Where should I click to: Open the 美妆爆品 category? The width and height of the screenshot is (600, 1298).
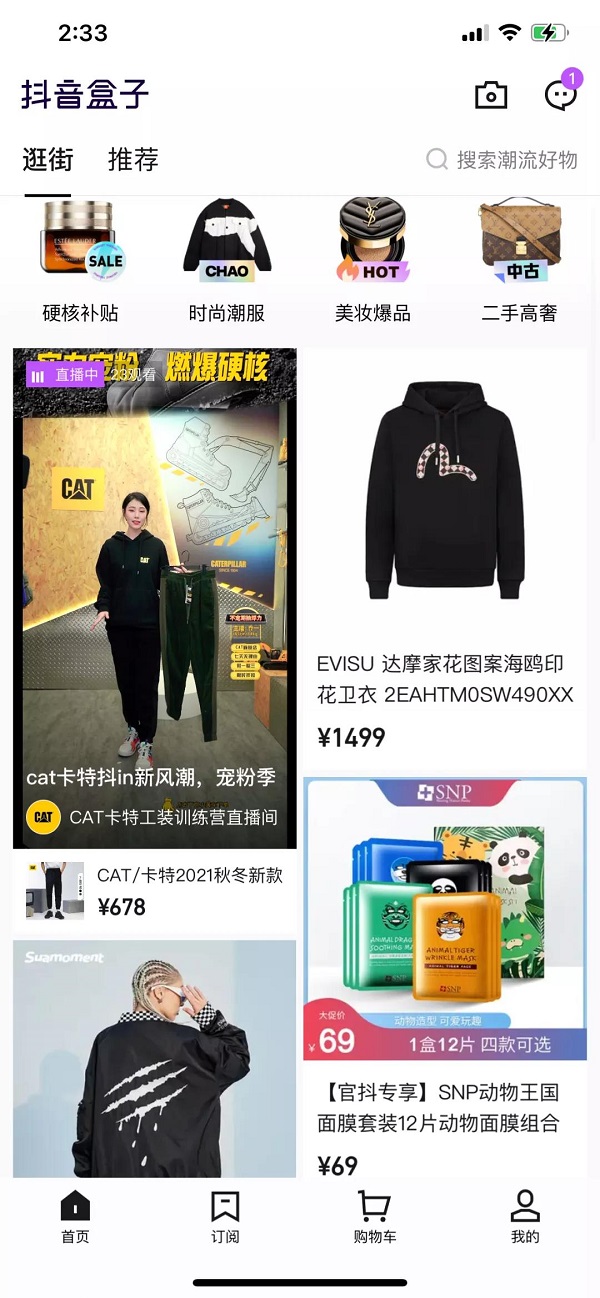[372, 260]
